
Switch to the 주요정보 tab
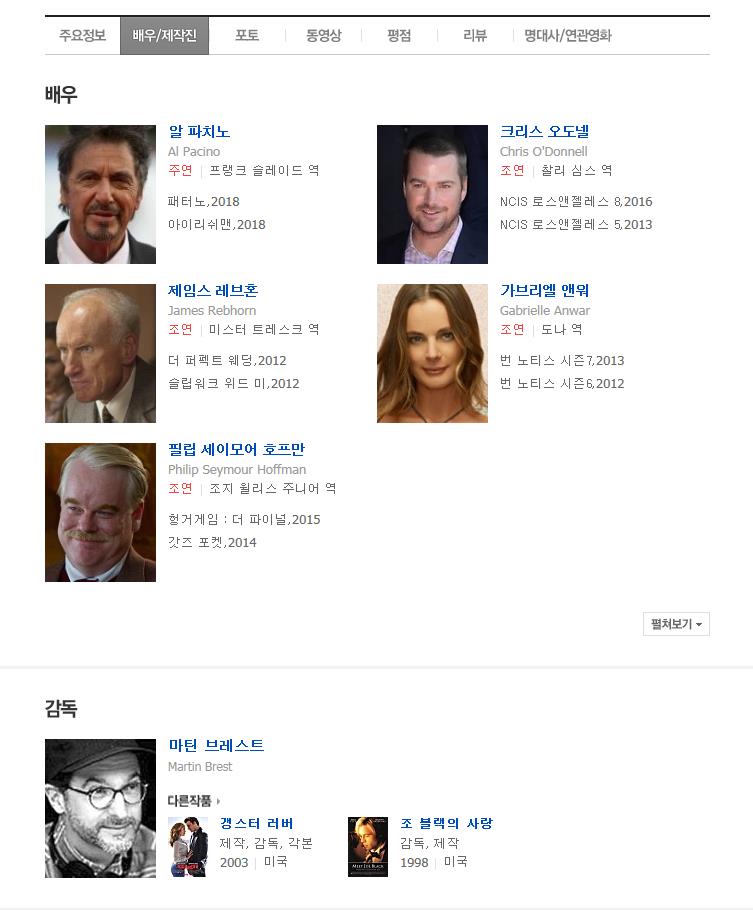(x=82, y=35)
